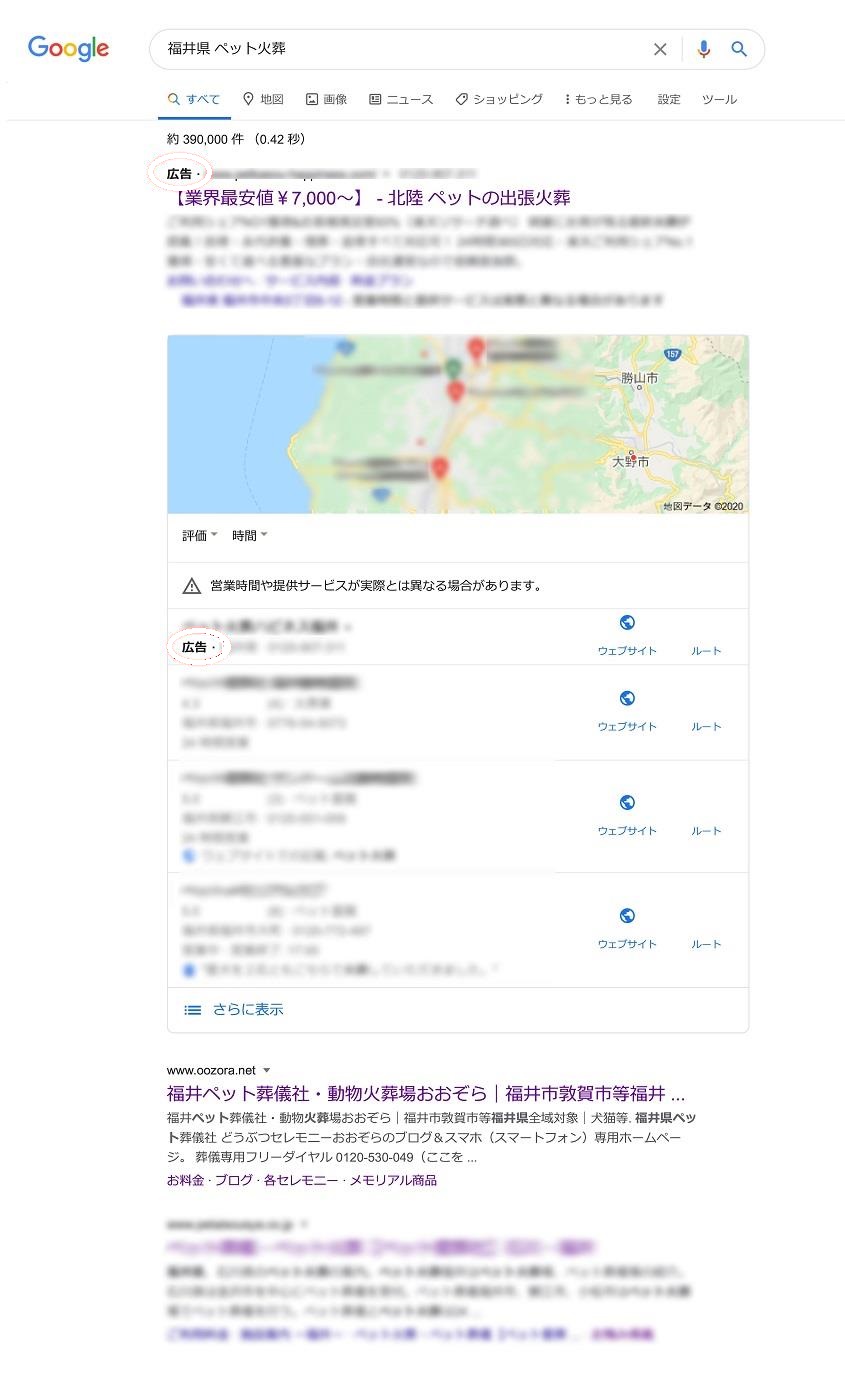This screenshot has height=1393, width=845.
Task: Switch to the 画像 tab
Action: pos(326,99)
